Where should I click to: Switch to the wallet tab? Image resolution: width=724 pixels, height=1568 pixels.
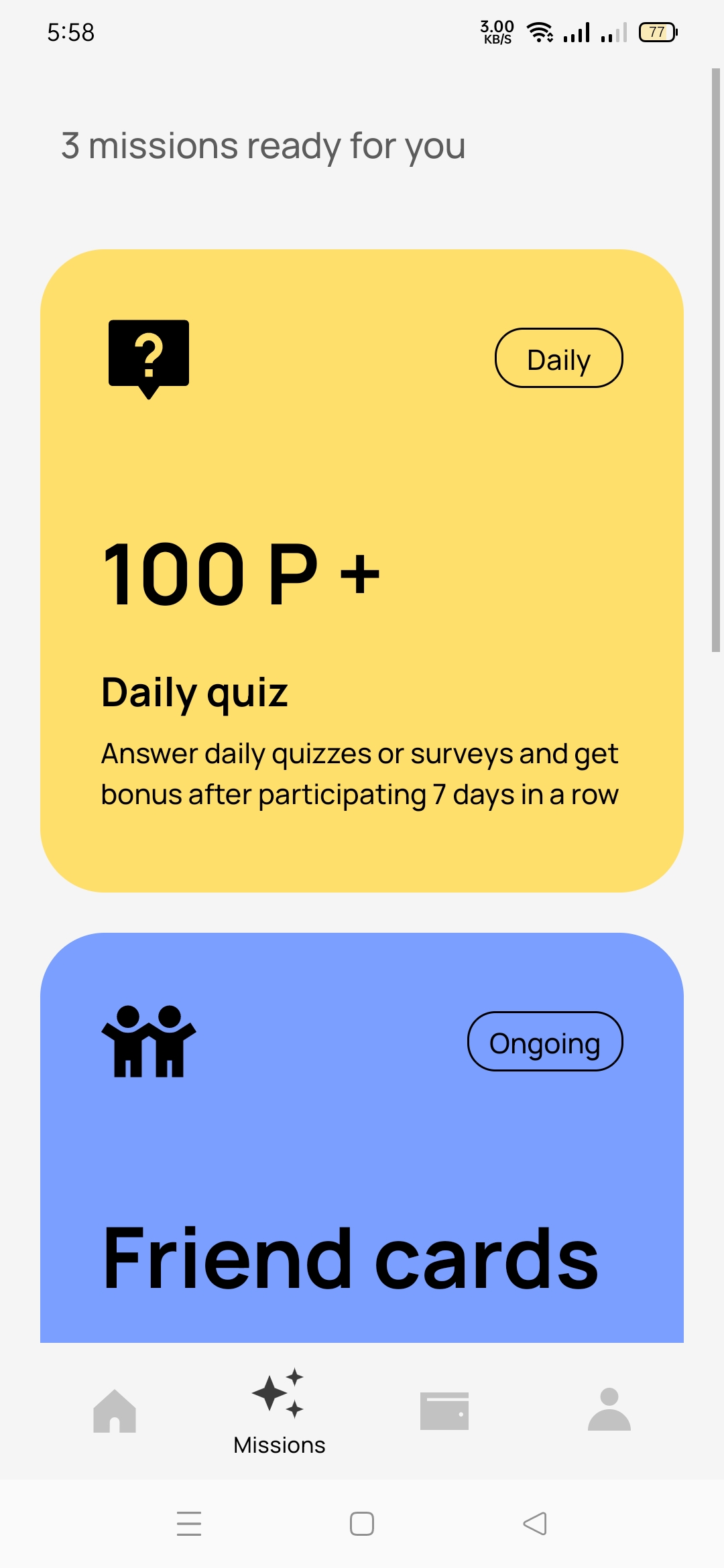point(444,1411)
